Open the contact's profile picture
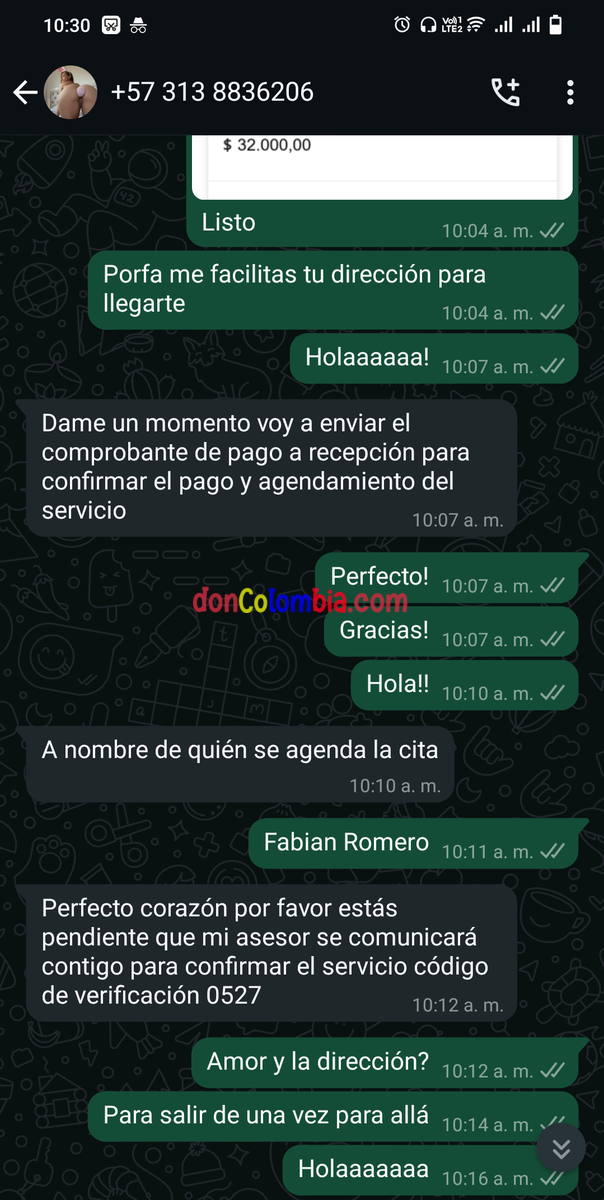This screenshot has width=604, height=1200. click(70, 93)
